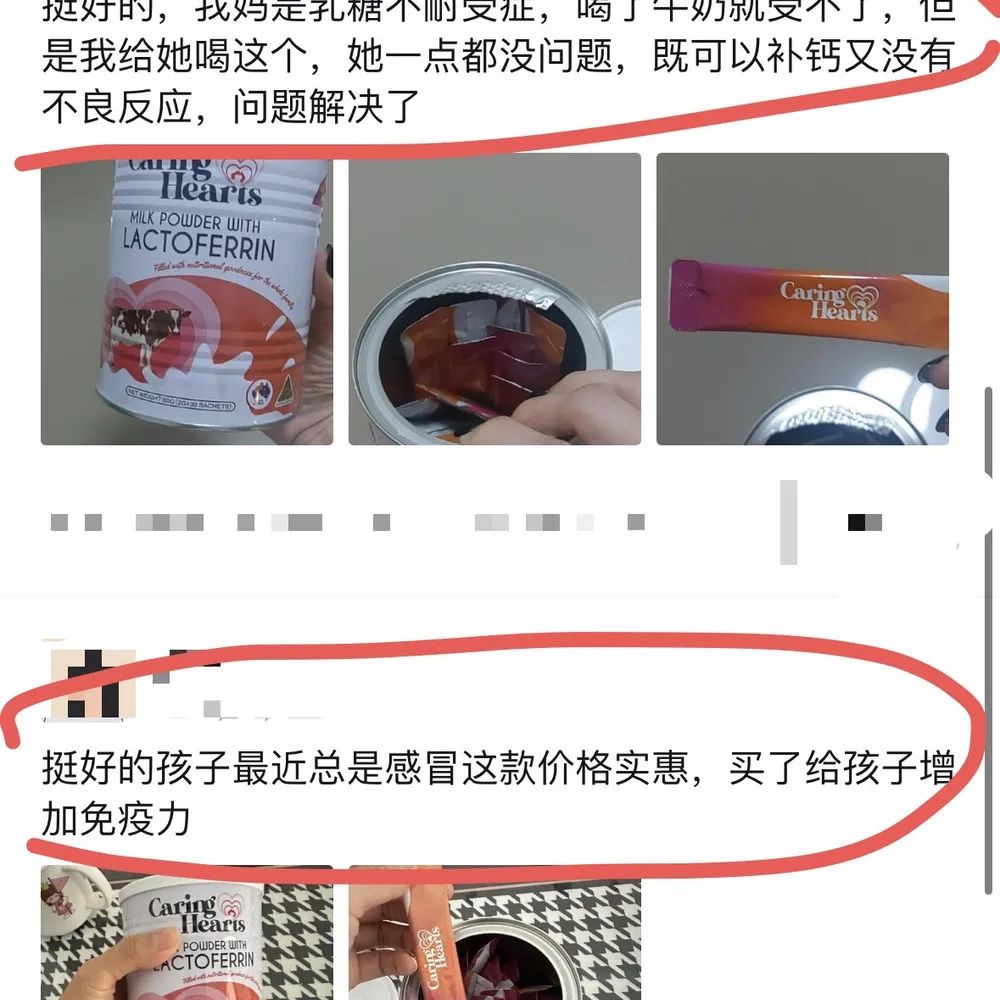Screen dimensions: 1000x1000
Task: View second review's hand-held sachet photo
Action: click(x=494, y=933)
